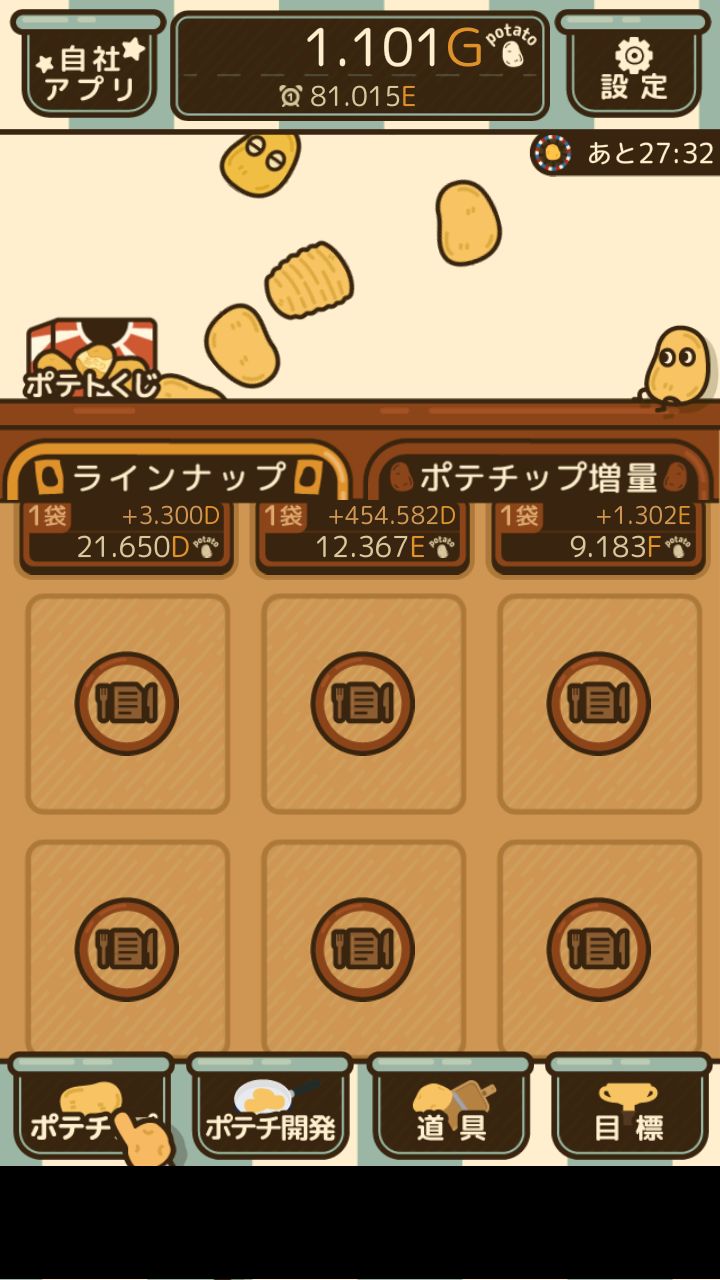Open the ポテチ bottom tab
The image size is (720, 1280).
point(92,1112)
